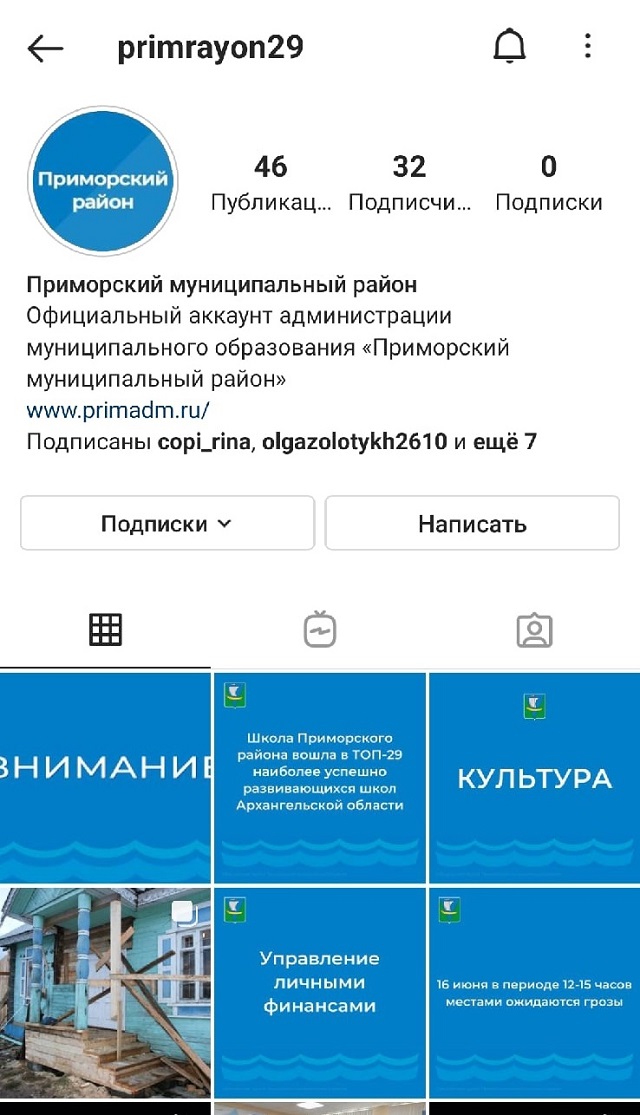Expand the Подписки dropdown button
This screenshot has width=640, height=1115.
pos(167,523)
